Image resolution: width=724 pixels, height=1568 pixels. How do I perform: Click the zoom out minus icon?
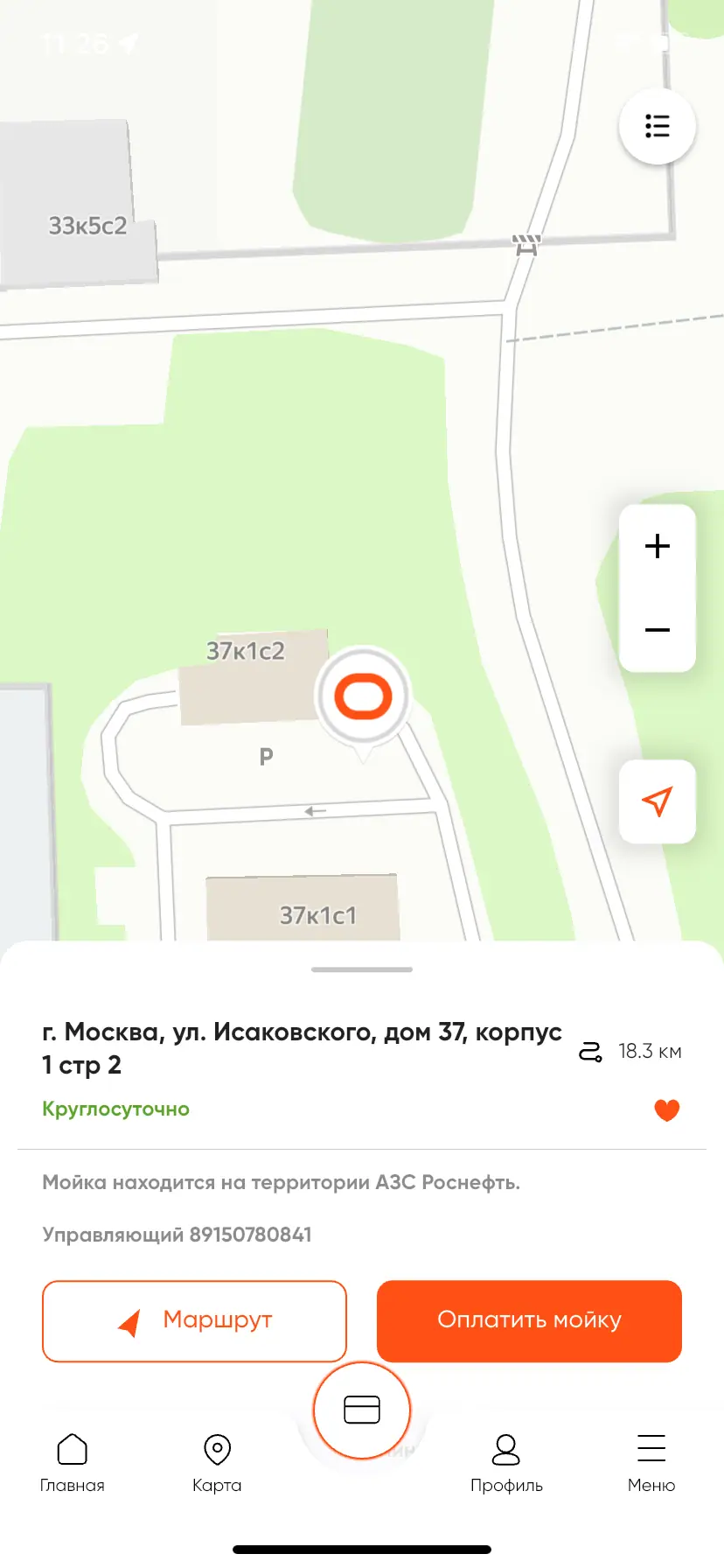point(657,629)
